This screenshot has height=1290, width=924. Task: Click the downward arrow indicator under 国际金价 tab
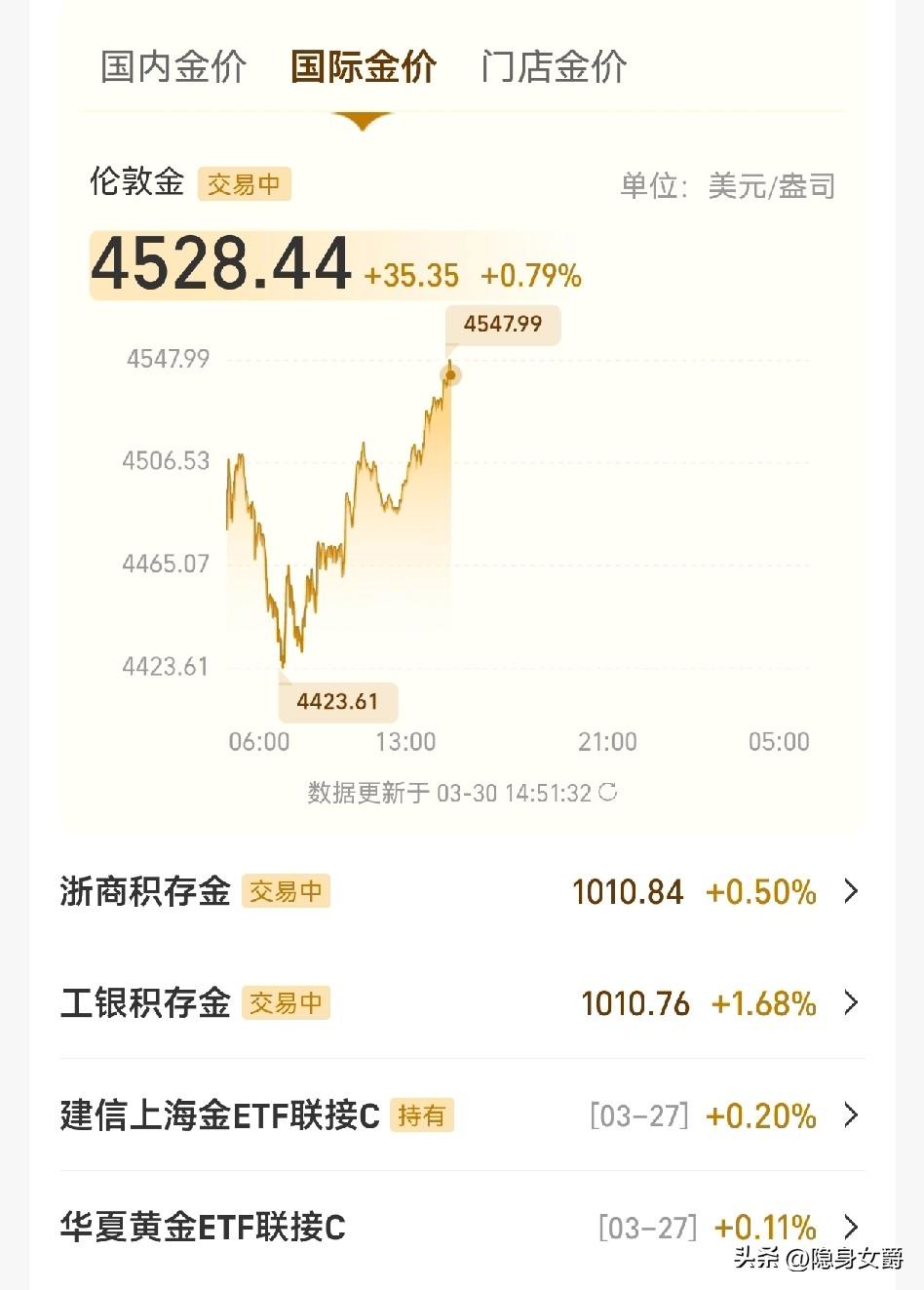click(x=362, y=119)
